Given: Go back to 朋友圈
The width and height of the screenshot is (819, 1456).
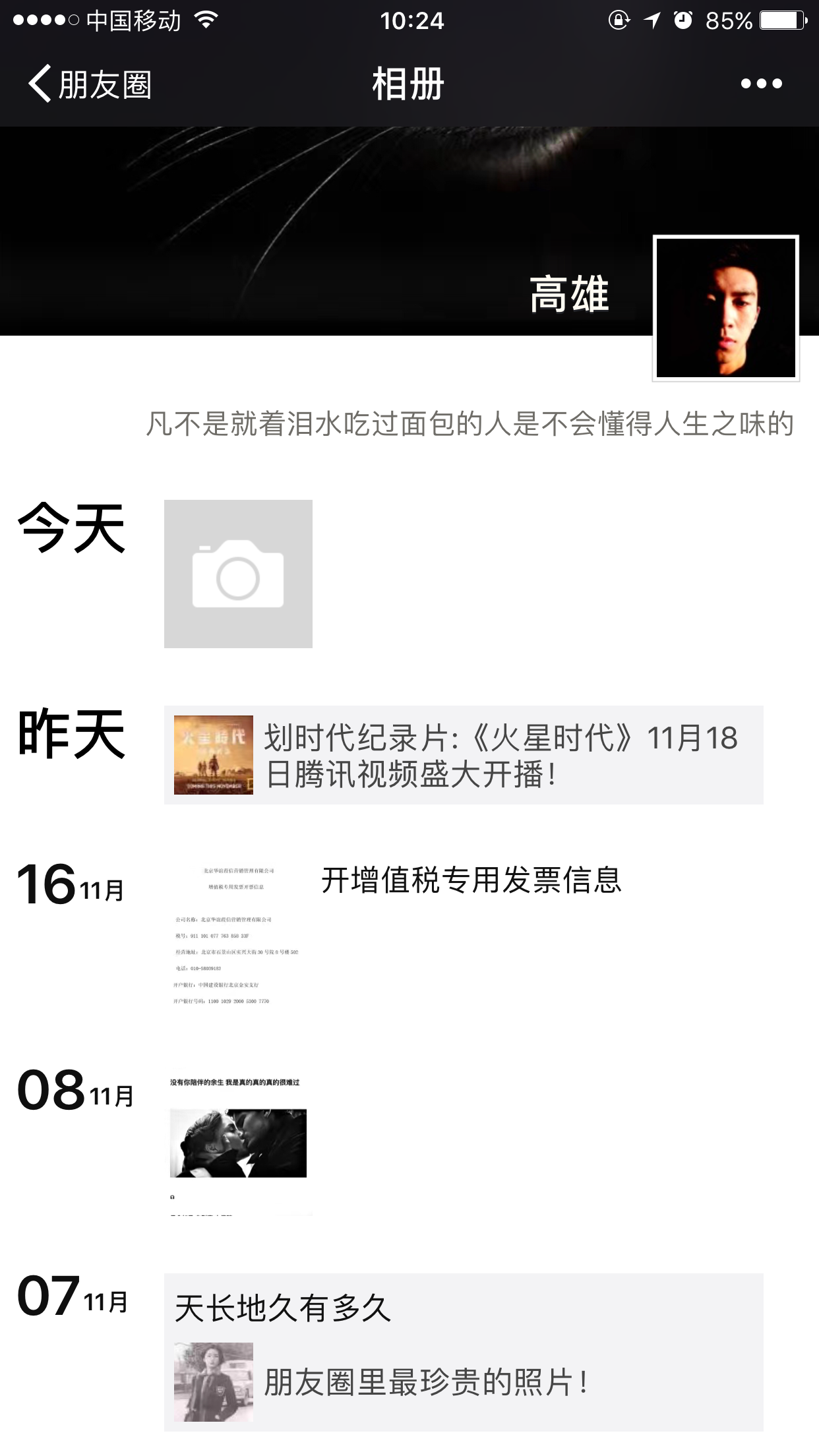Looking at the screenshot, I should click(x=90, y=84).
